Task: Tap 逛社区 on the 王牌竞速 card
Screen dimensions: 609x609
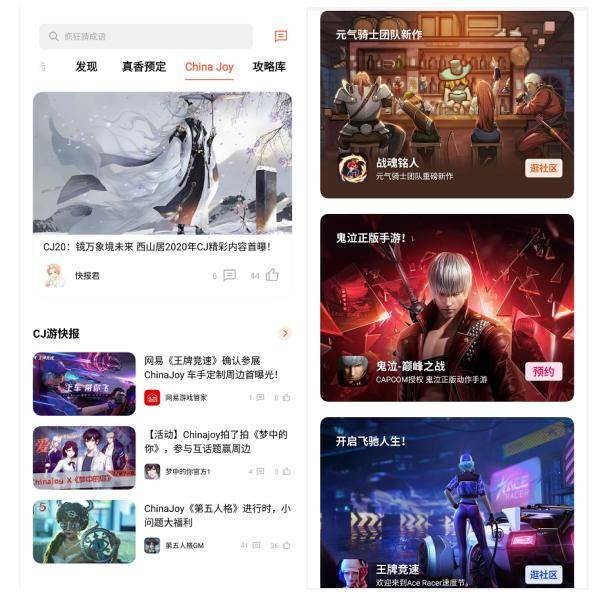Action: [x=543, y=574]
